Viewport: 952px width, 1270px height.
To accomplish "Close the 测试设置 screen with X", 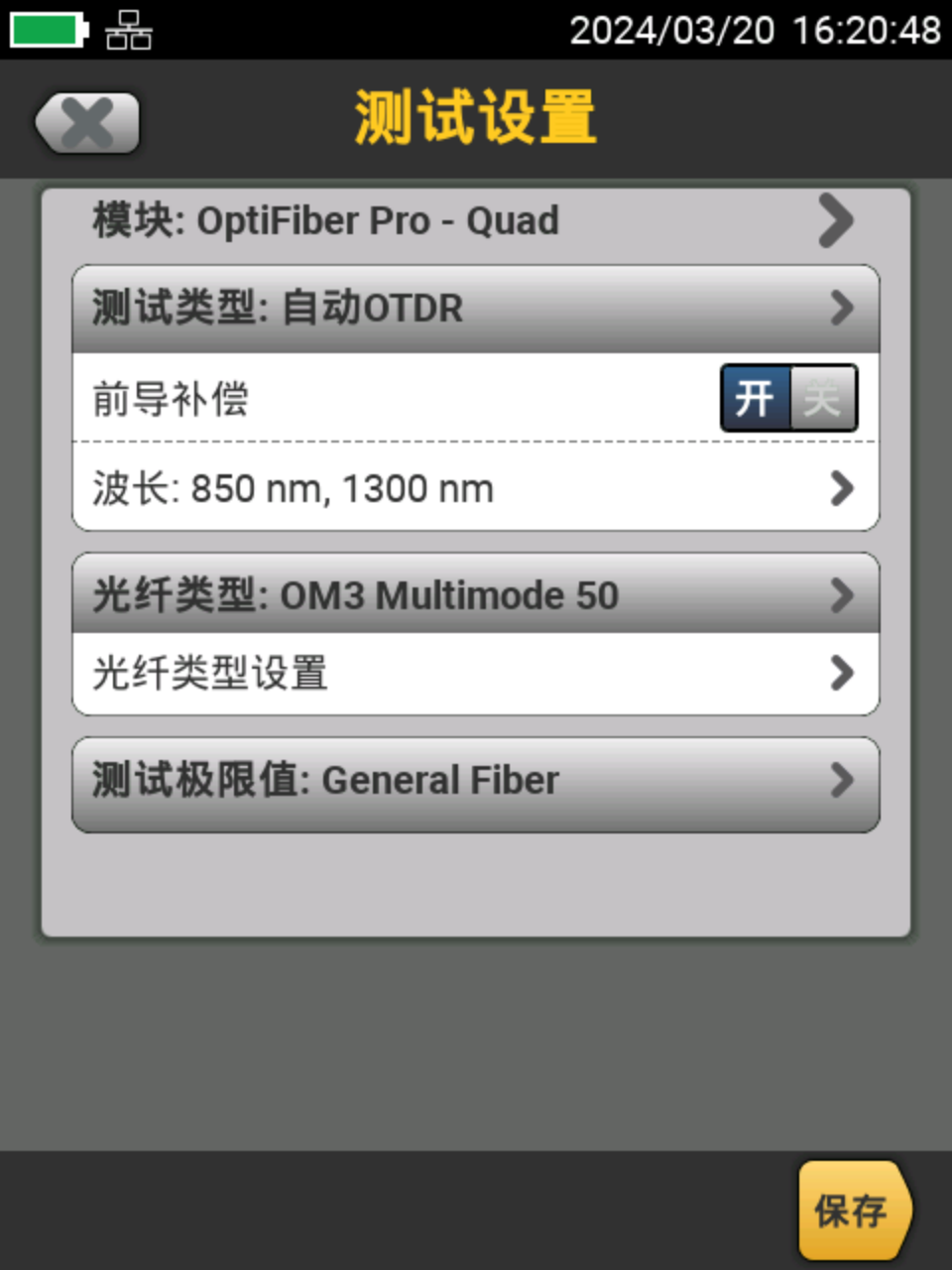I will point(87,124).
